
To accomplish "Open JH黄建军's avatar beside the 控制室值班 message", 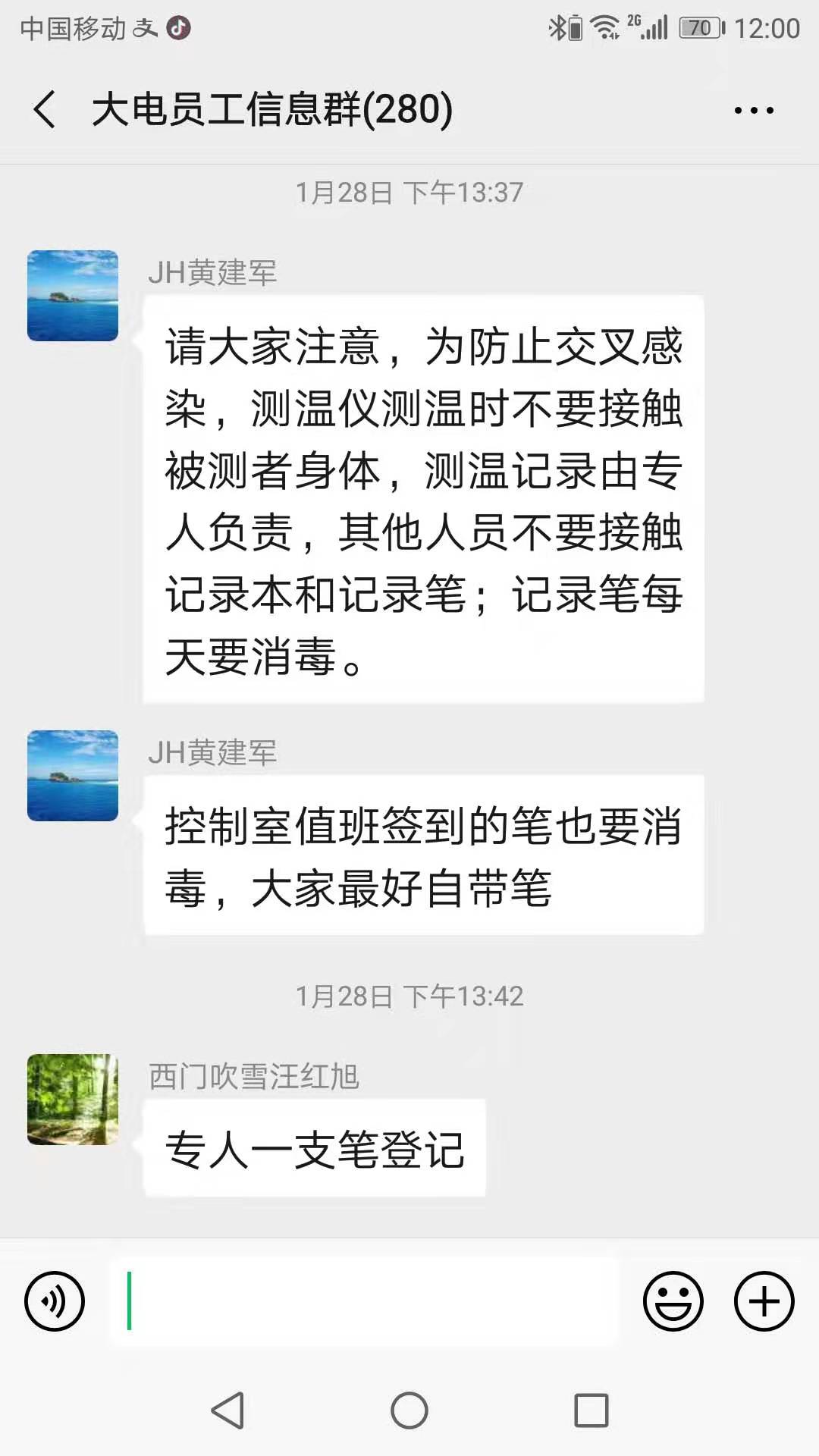I will click(73, 775).
